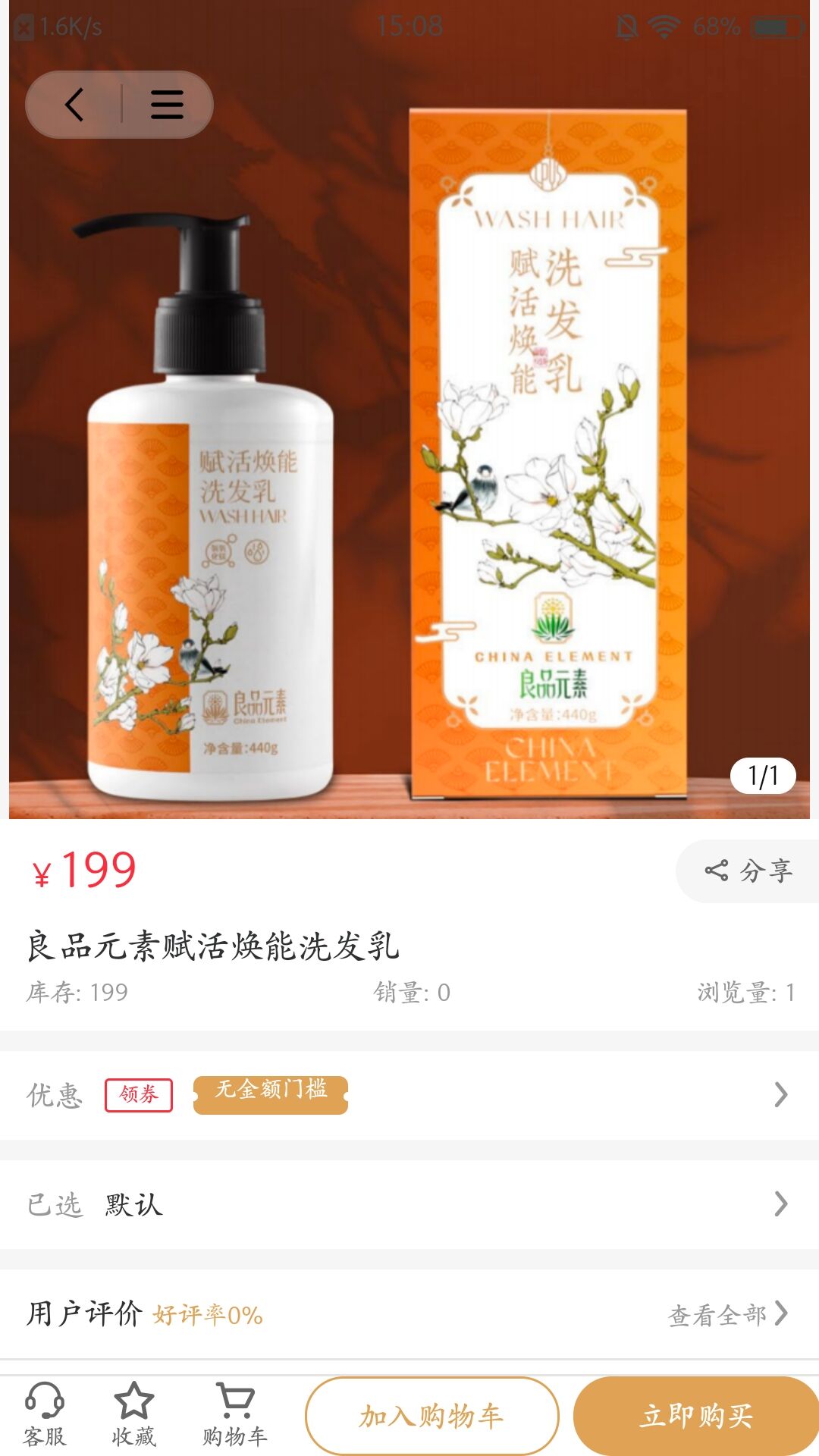Open the 优惠 coupon row
This screenshot has height=1456, width=819.
click(780, 1094)
